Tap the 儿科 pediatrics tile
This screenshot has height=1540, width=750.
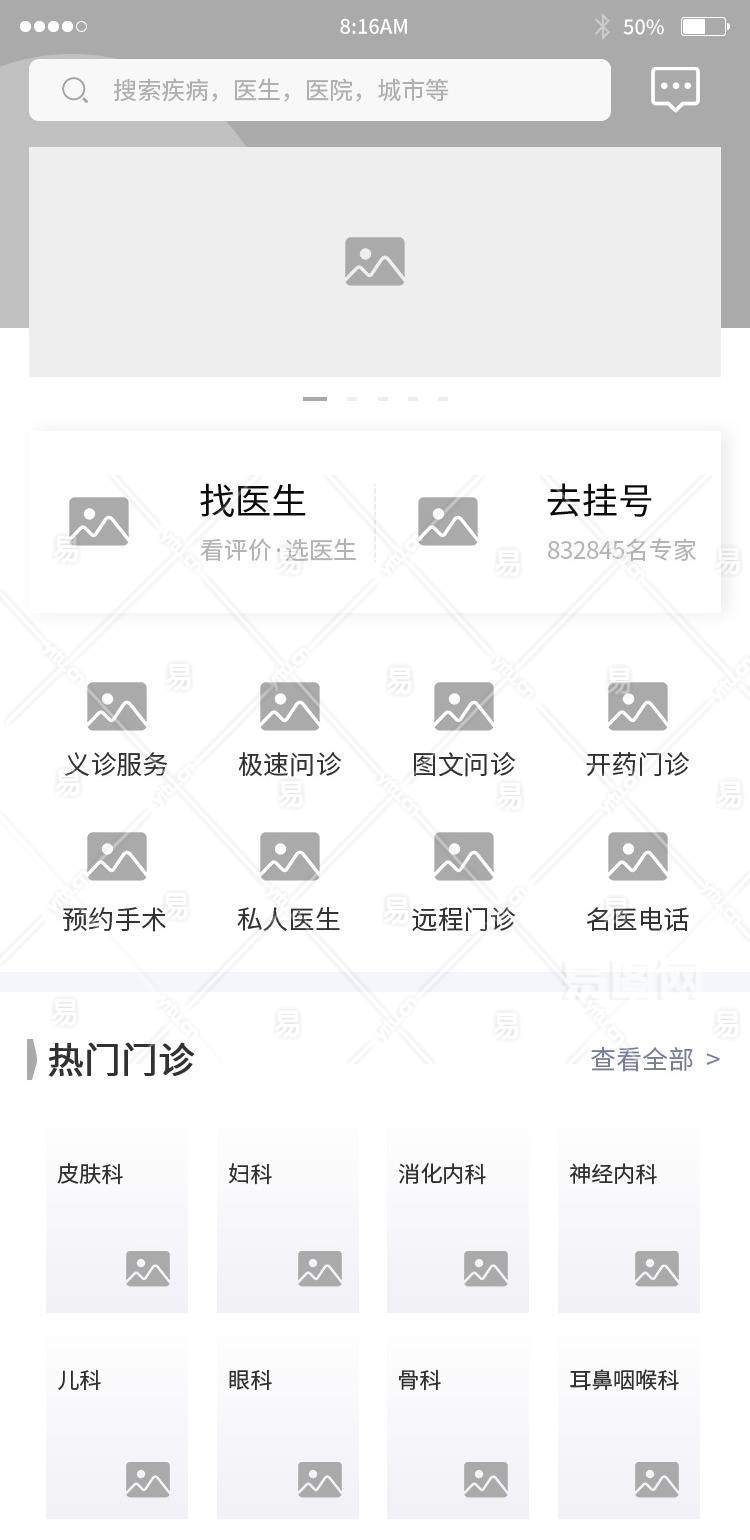pyautogui.click(x=117, y=1430)
